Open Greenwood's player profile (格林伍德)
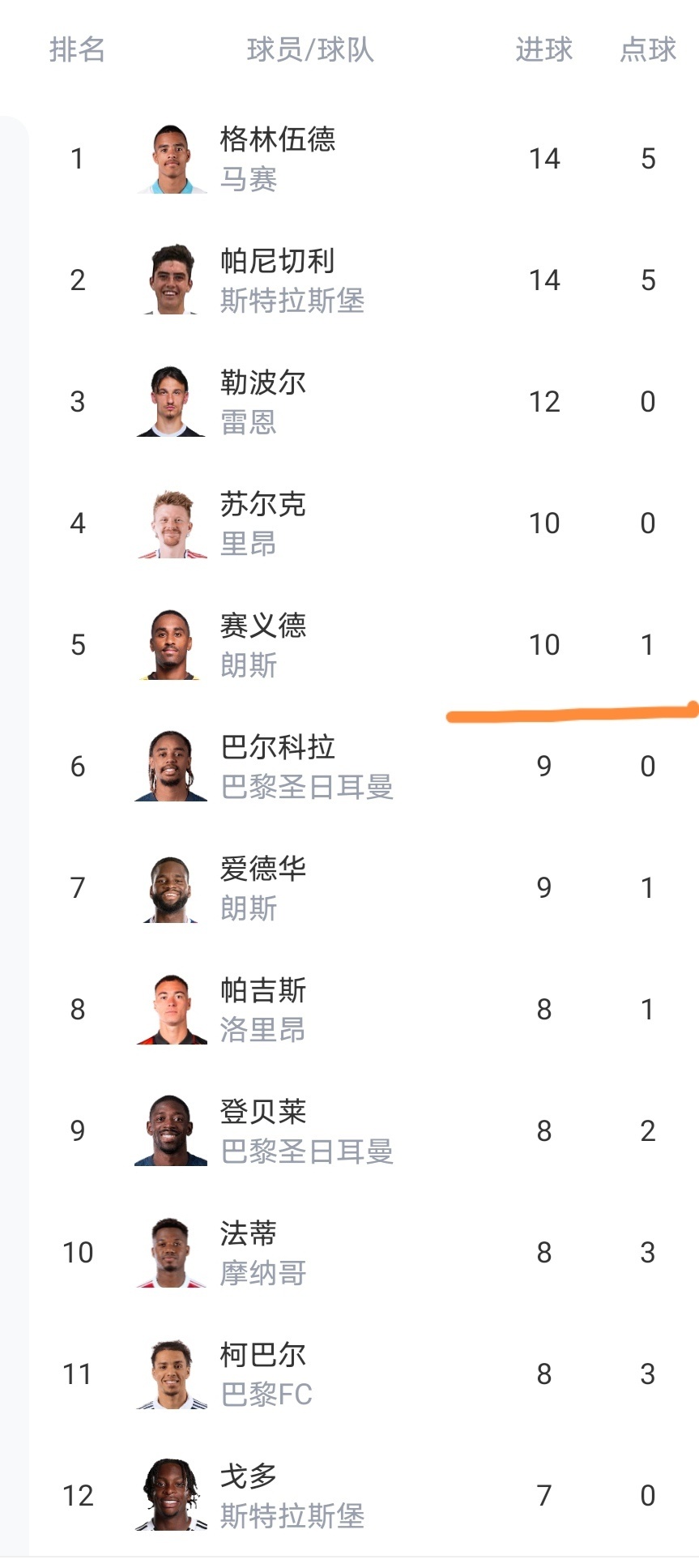 [x=277, y=140]
